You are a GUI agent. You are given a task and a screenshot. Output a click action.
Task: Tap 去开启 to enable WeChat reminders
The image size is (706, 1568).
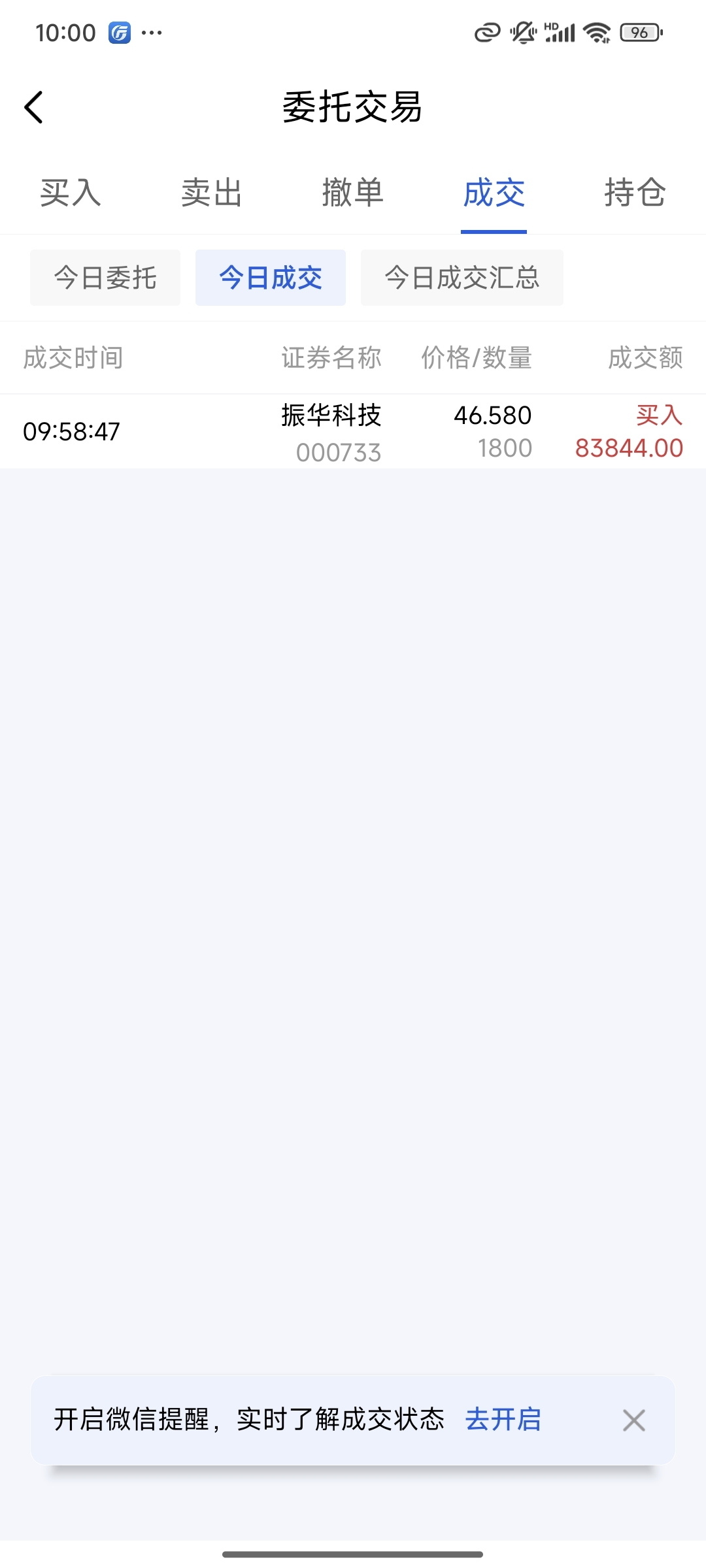503,1420
